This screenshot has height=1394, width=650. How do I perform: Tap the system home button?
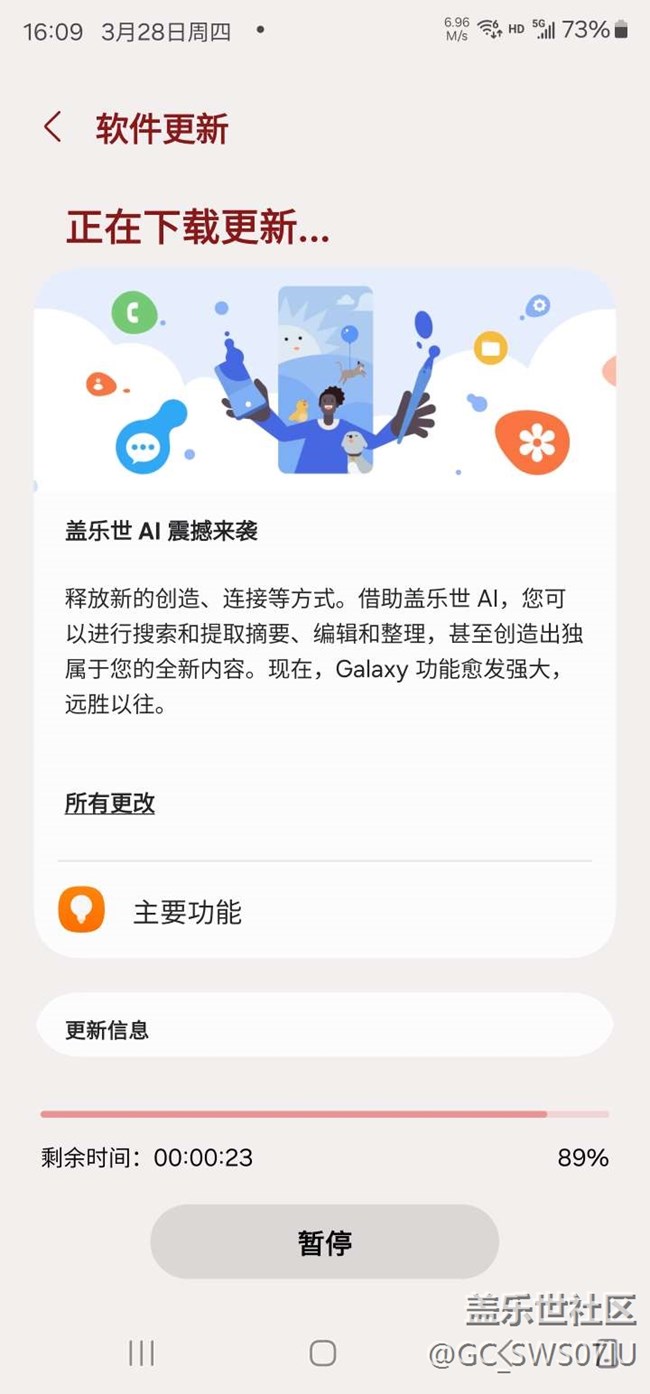pyautogui.click(x=322, y=1353)
